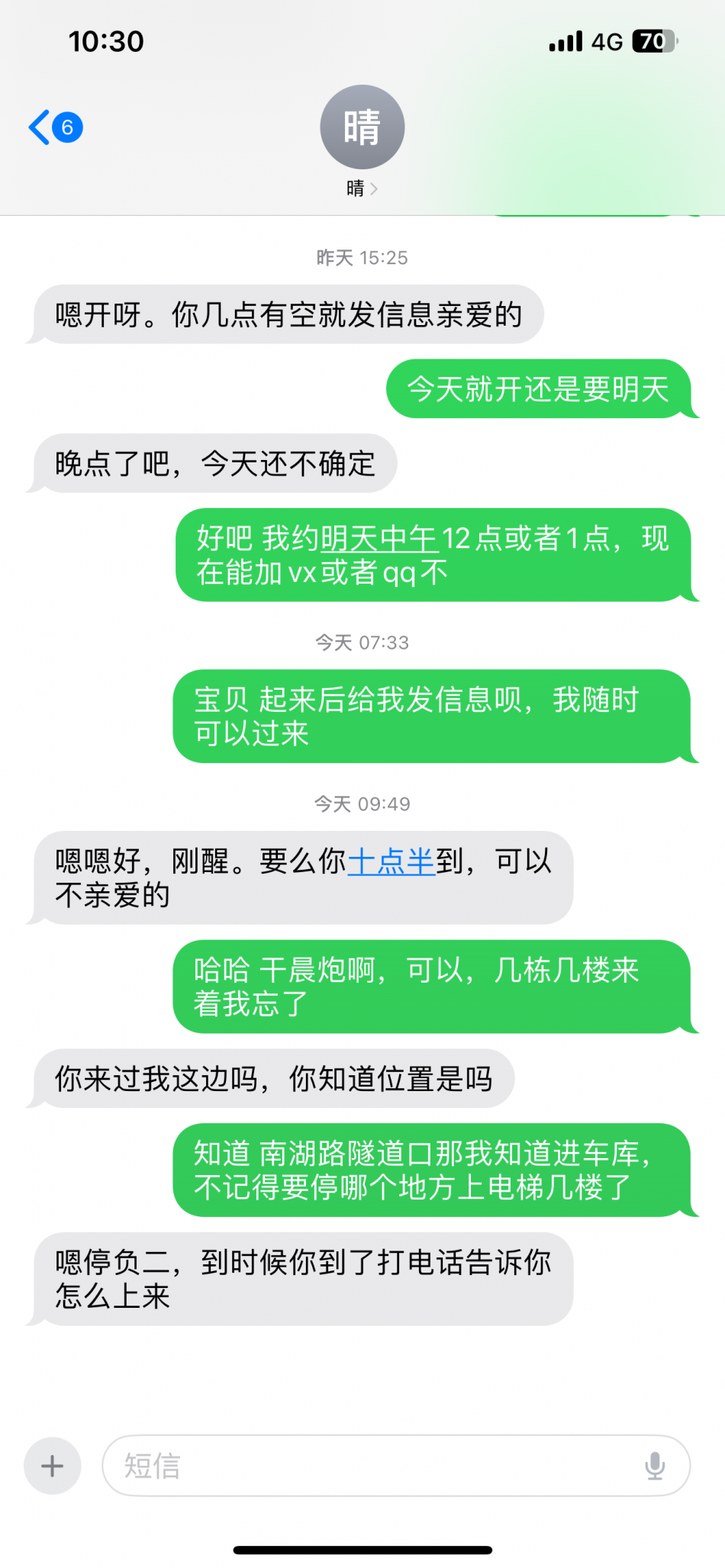Image resolution: width=725 pixels, height=1568 pixels.
Task: Focus the 短信 message input field
Action: pos(374,1466)
